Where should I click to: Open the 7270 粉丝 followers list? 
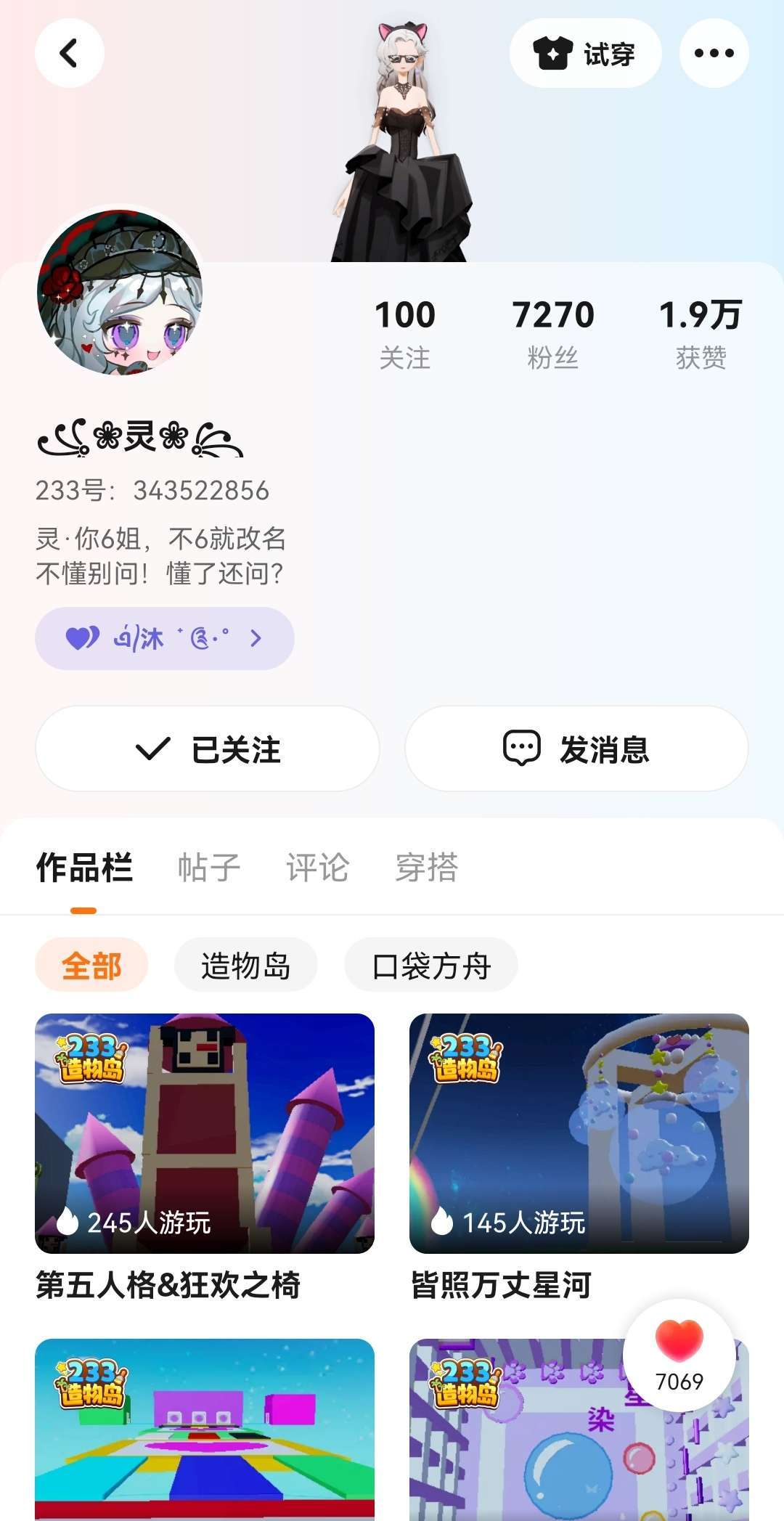tap(553, 333)
